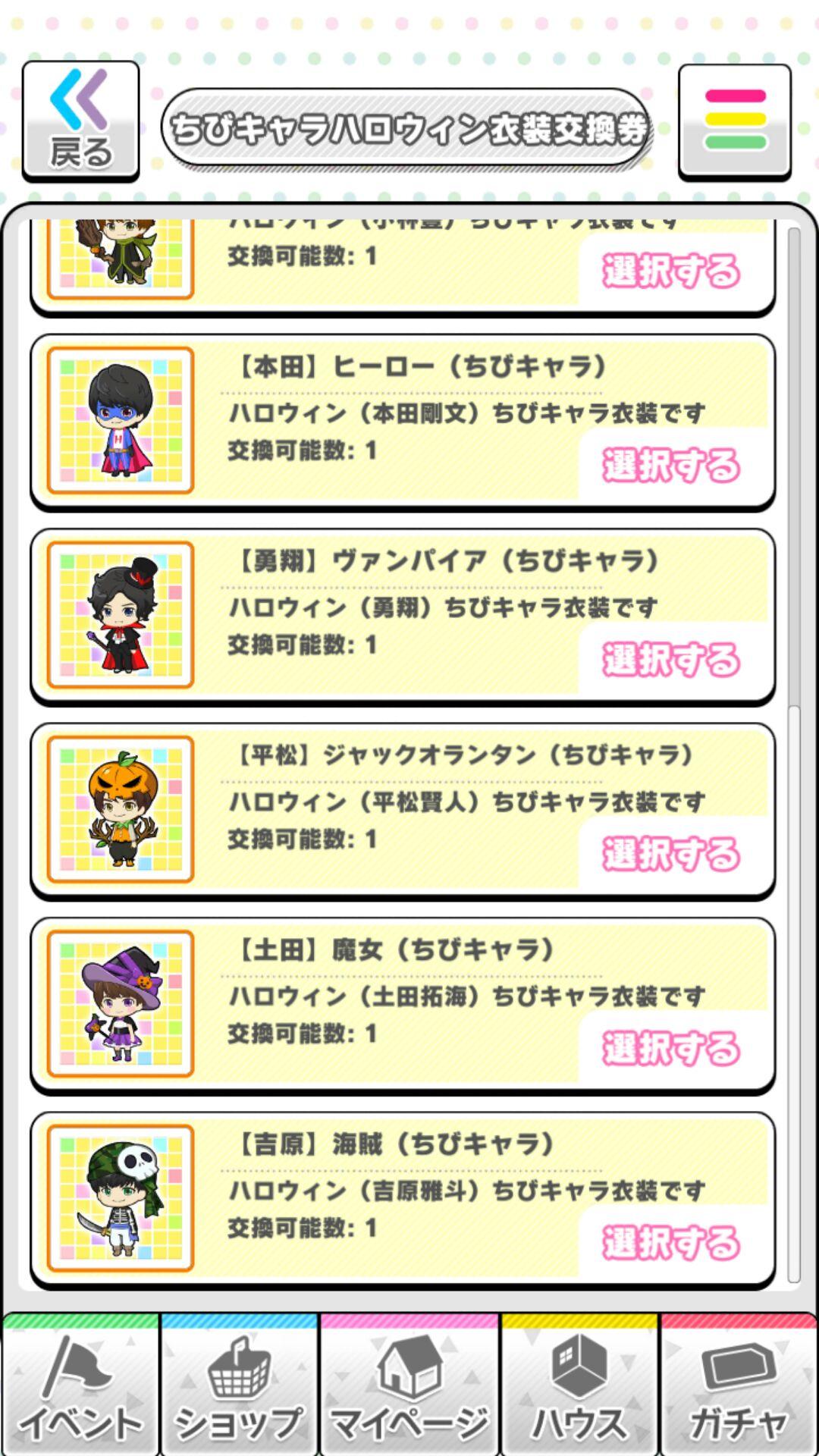
Task: Go back with the 戻る button
Action: 80,121
